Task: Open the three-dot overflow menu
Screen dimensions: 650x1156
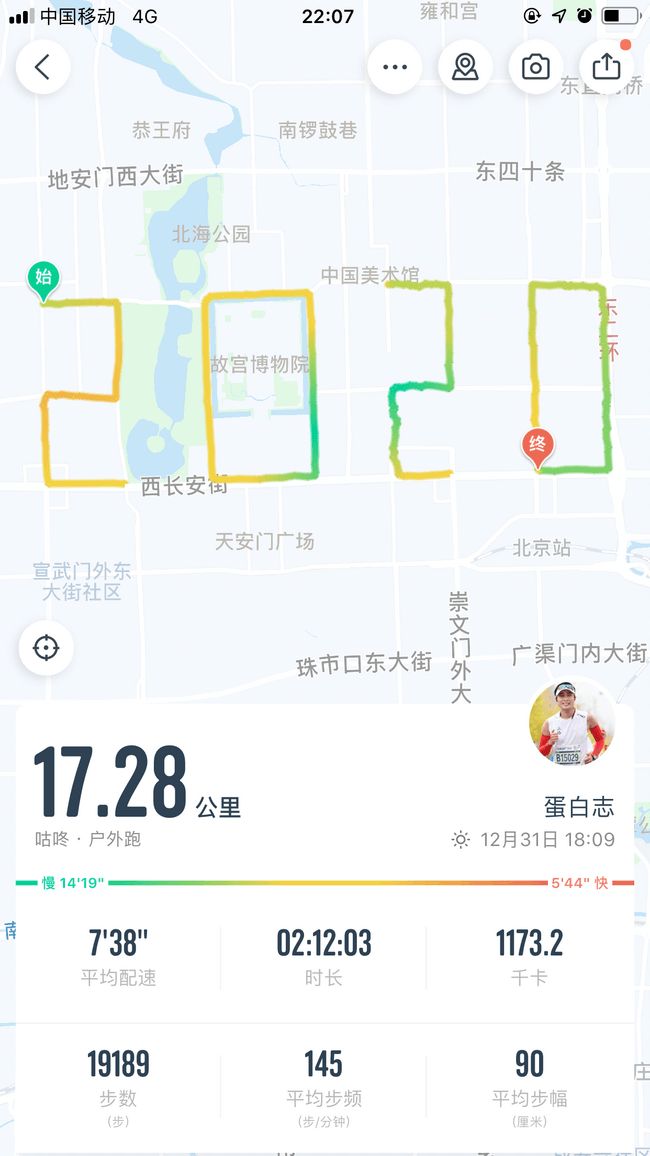Action: tap(394, 67)
